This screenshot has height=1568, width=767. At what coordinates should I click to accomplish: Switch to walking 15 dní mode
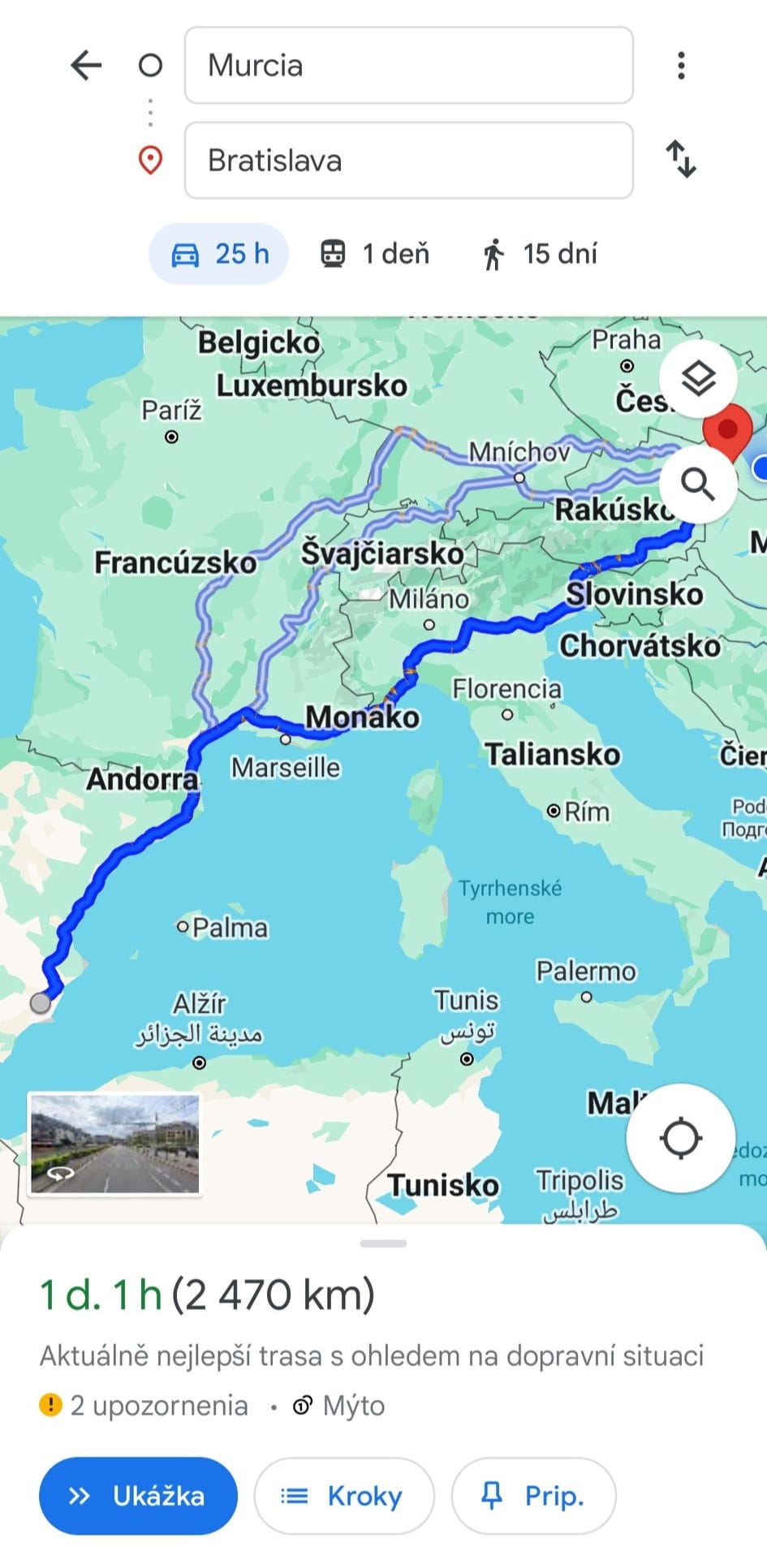click(540, 254)
